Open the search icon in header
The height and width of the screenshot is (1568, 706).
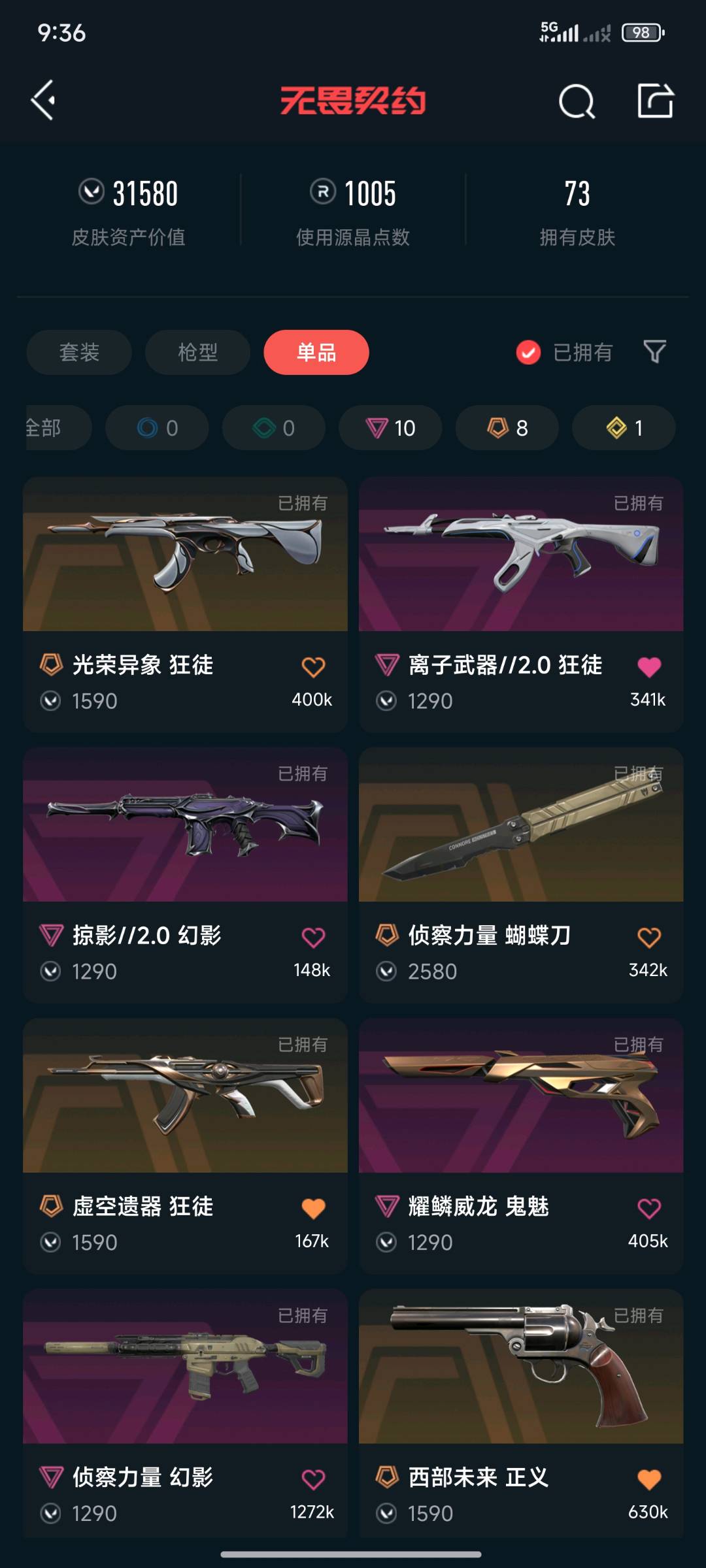(577, 102)
